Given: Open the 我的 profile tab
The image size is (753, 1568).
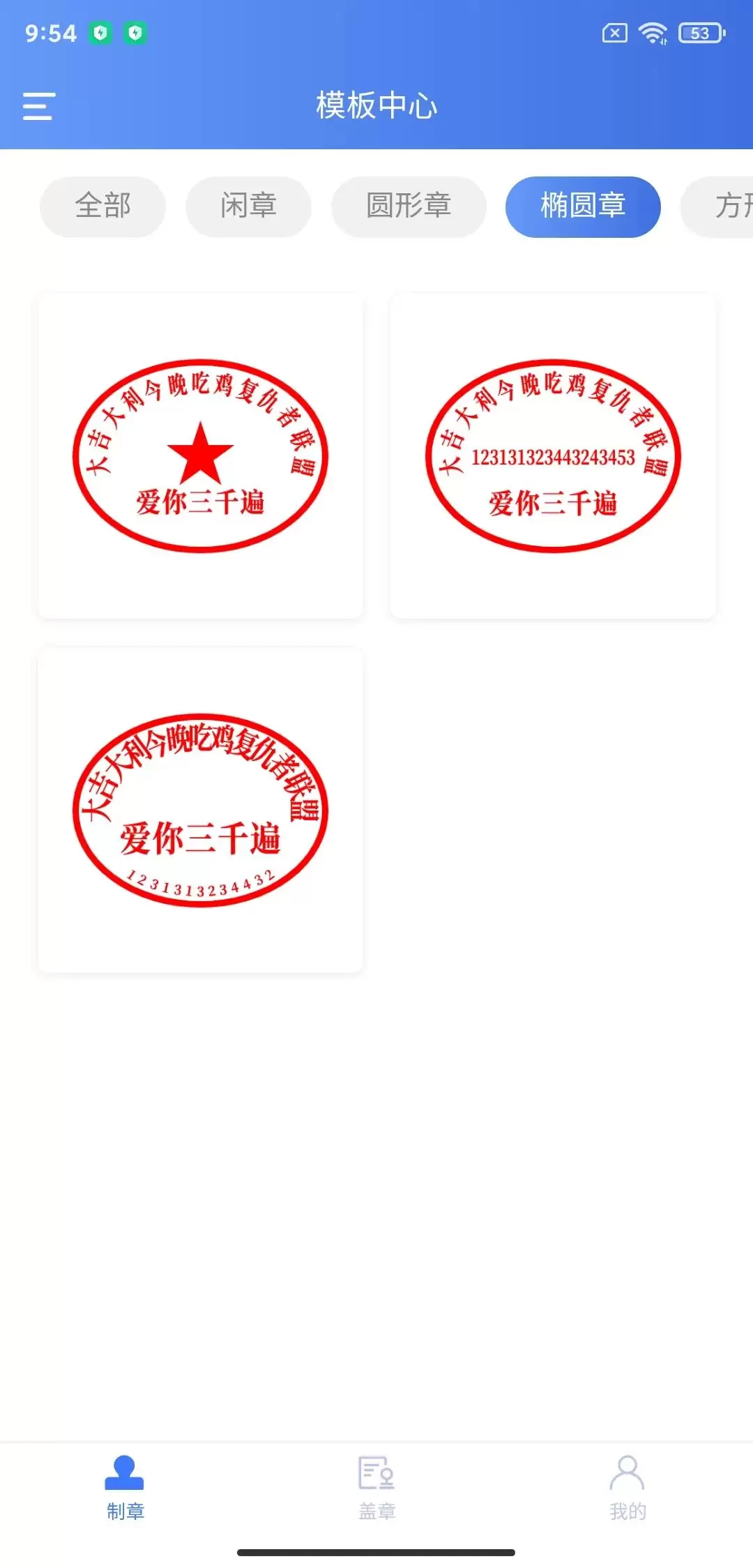Looking at the screenshot, I should coord(627,1488).
